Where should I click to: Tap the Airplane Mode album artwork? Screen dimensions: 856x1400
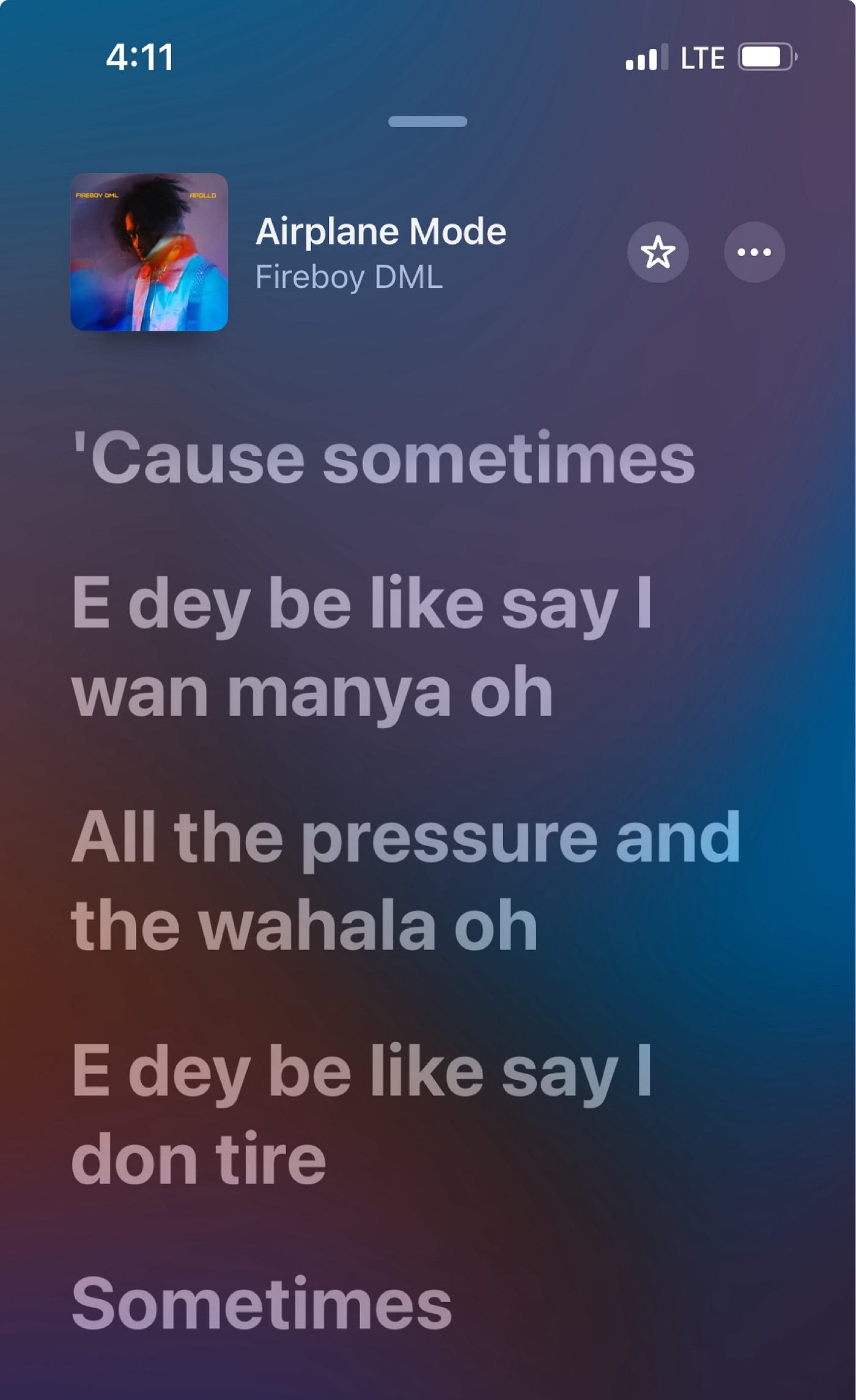(149, 252)
